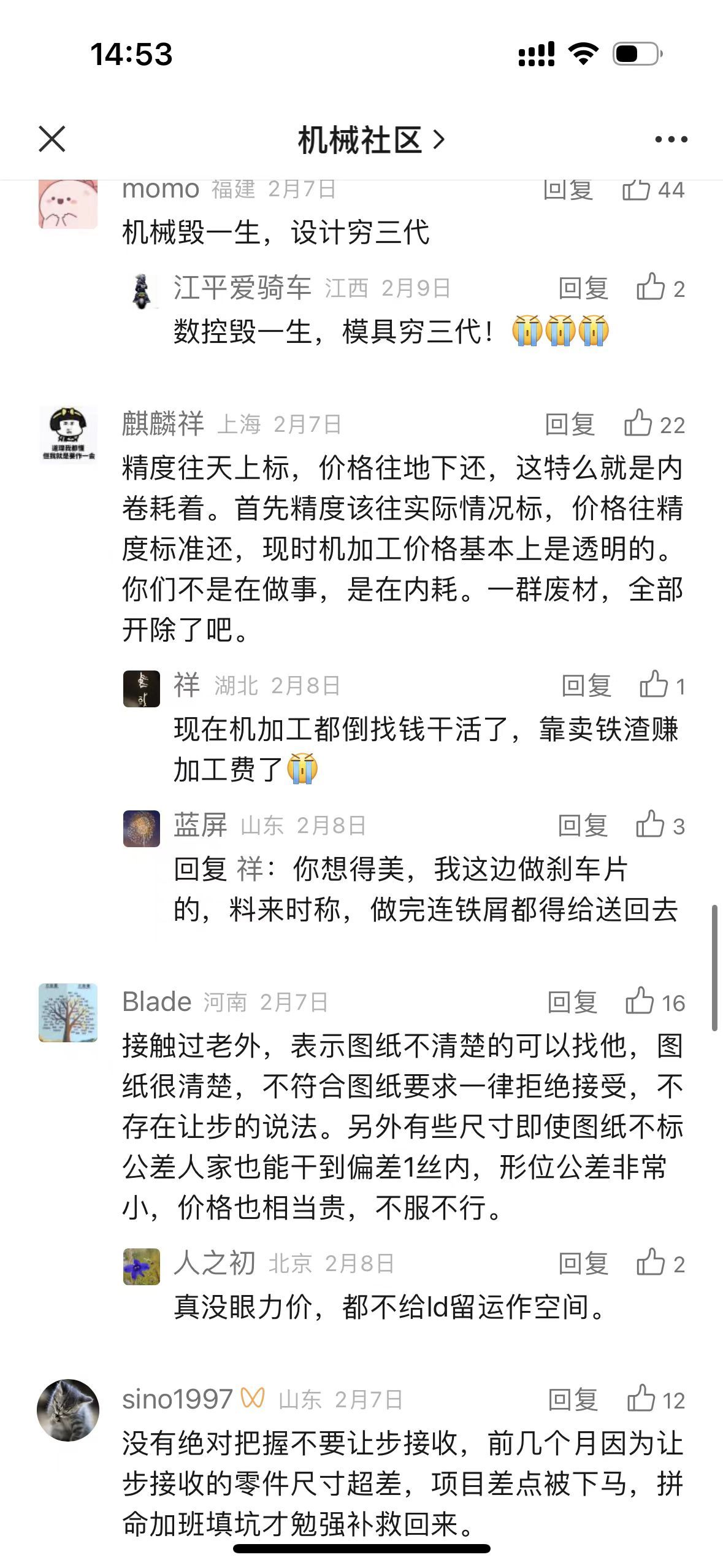Viewport: 723px width, 1568px height.
Task: Like Blade's comment
Action: coord(654,1002)
